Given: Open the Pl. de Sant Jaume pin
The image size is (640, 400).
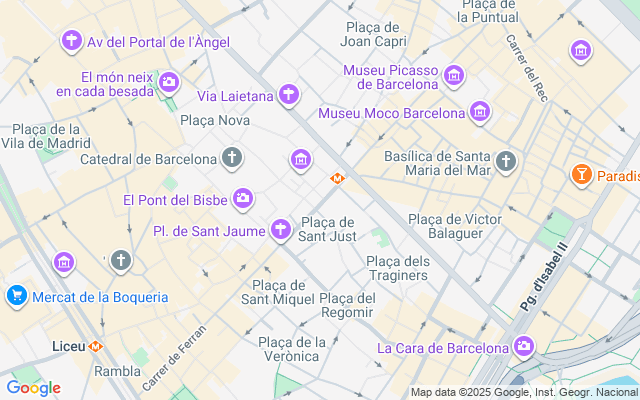Looking at the screenshot, I should coord(281,231).
